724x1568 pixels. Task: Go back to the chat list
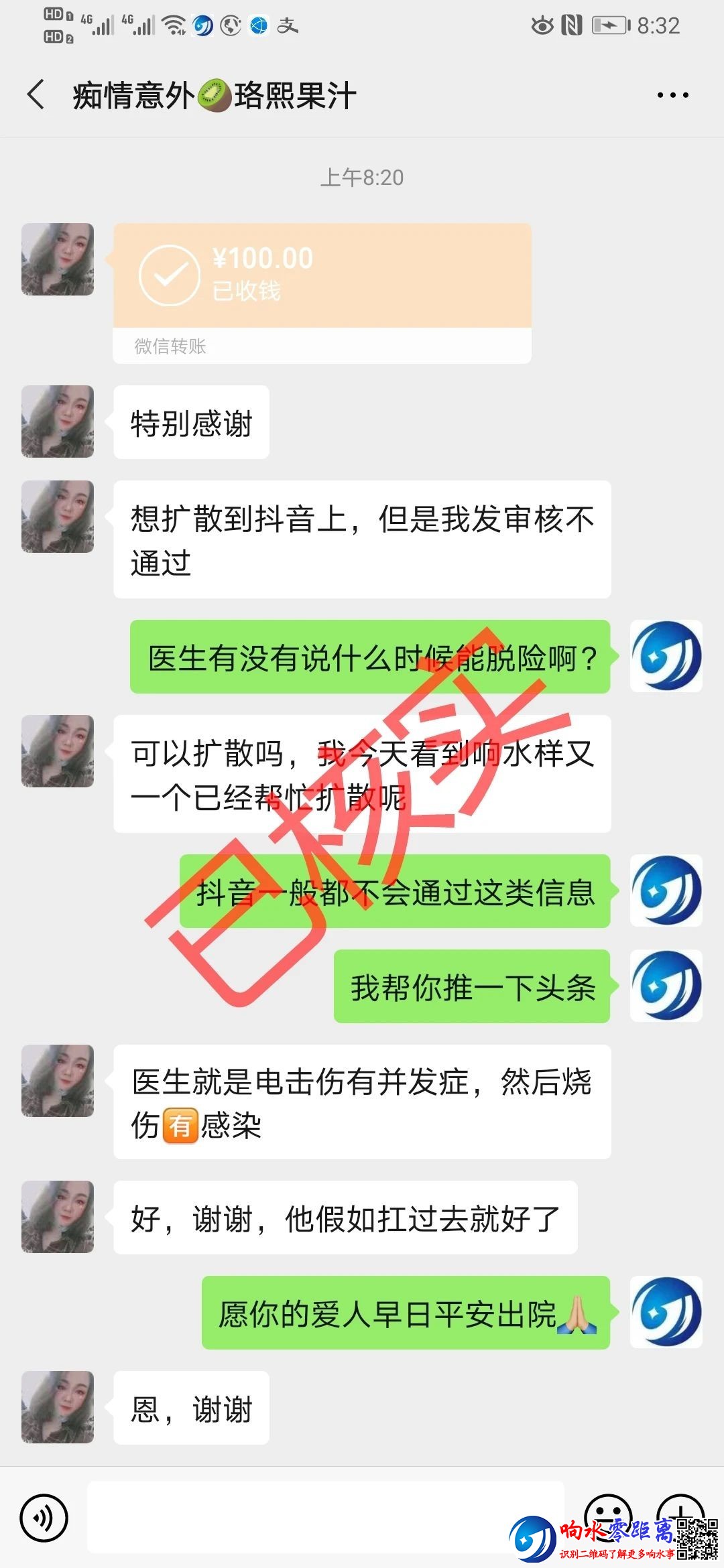click(x=37, y=94)
